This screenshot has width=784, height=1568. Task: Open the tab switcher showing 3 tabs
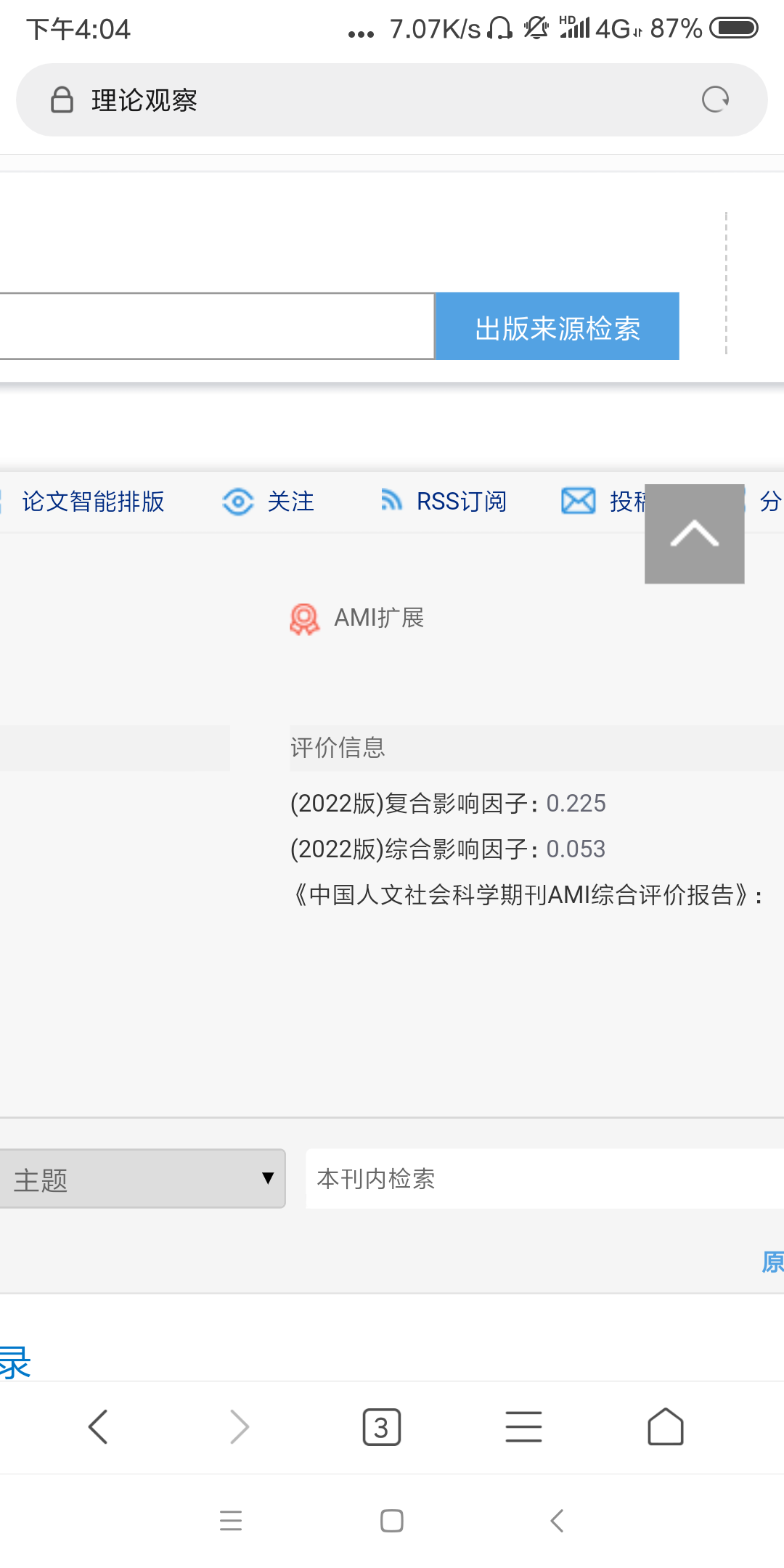[x=382, y=1427]
